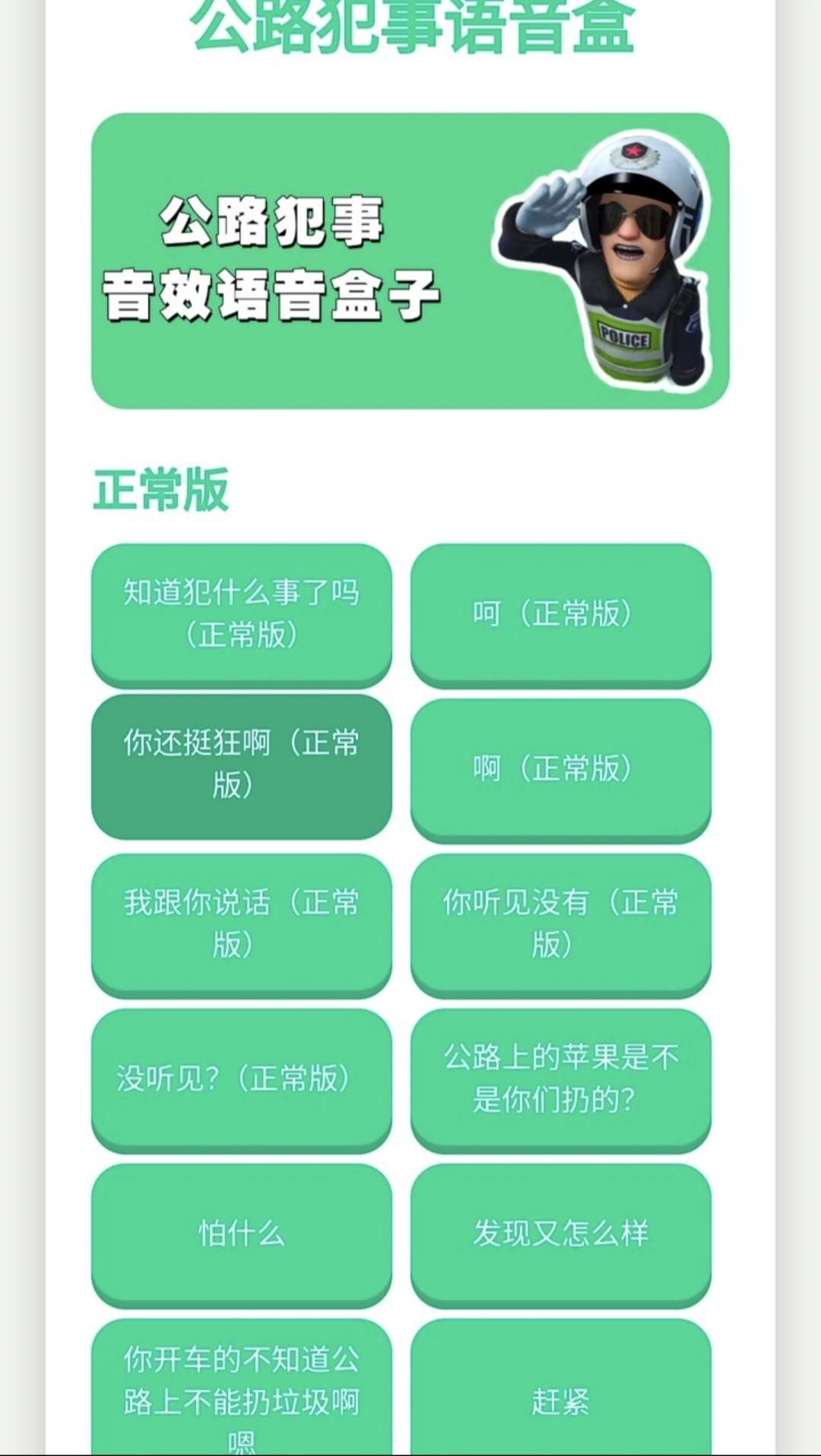Tap the 呵（正常版） sound button
821x1456 pixels.
click(561, 613)
